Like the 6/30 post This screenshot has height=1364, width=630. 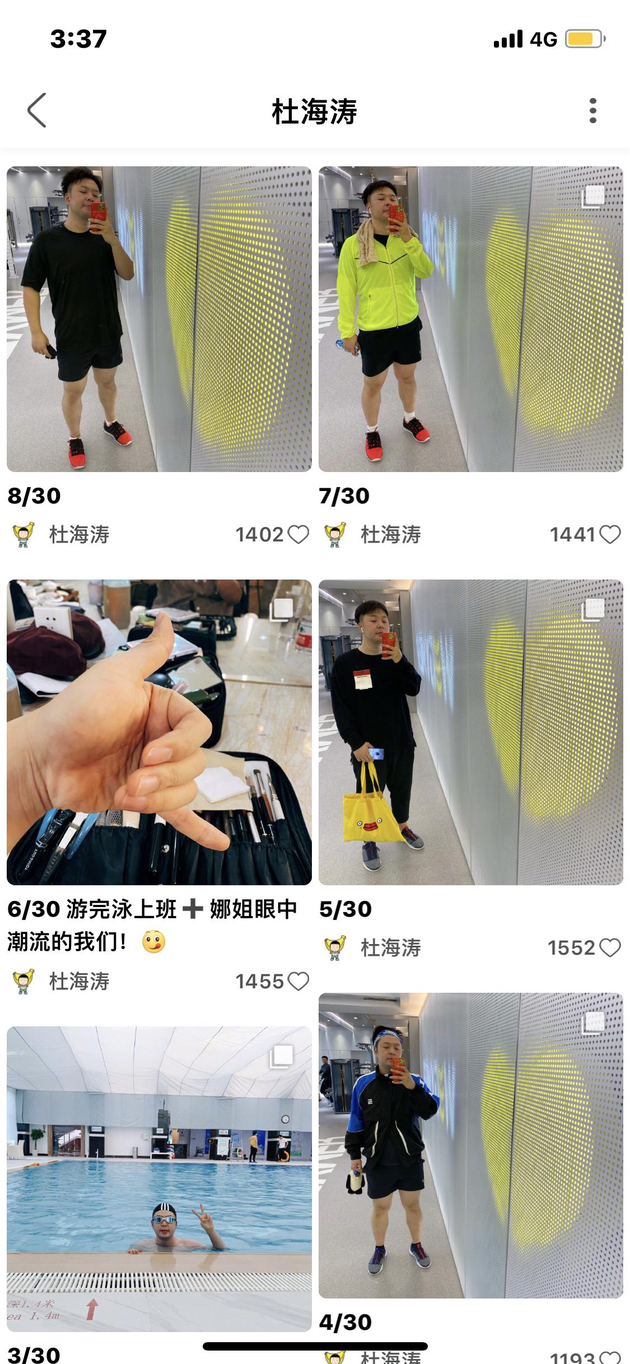pyautogui.click(x=298, y=982)
